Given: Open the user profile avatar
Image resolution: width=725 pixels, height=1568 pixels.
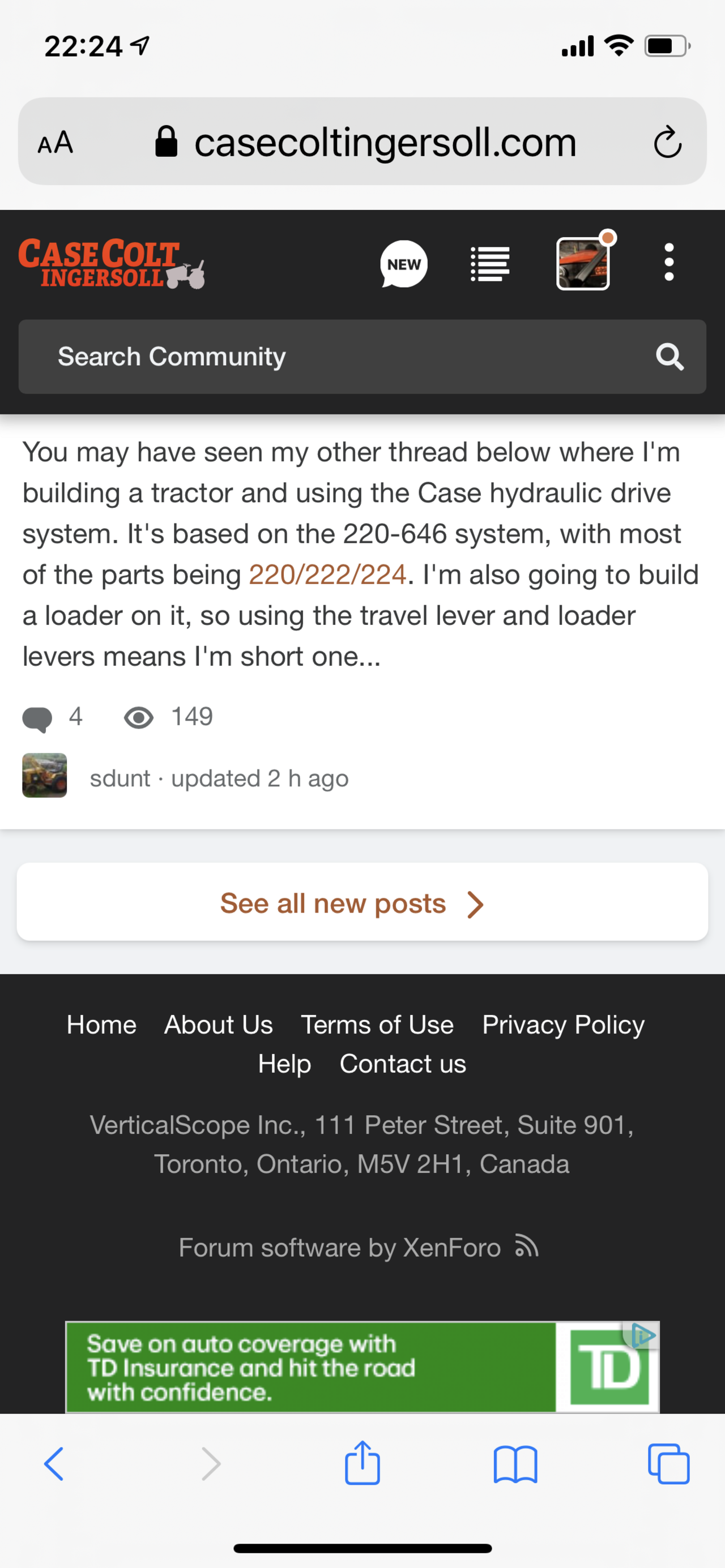Looking at the screenshot, I should coord(583,264).
